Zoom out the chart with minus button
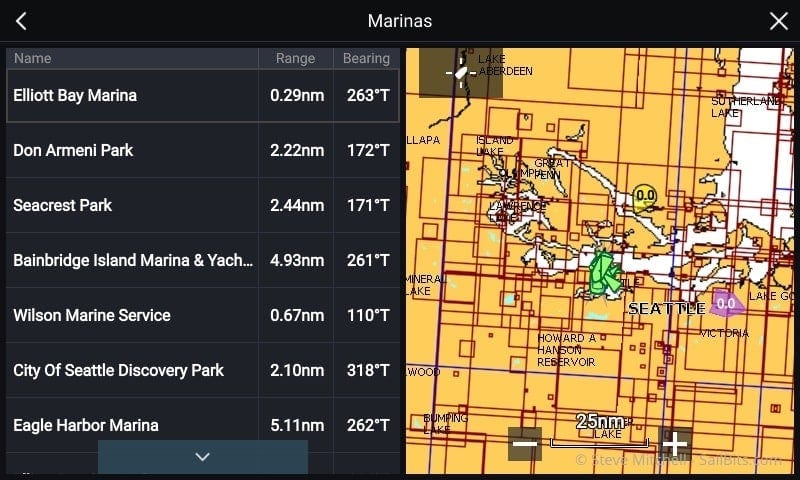The image size is (800, 480). (525, 443)
